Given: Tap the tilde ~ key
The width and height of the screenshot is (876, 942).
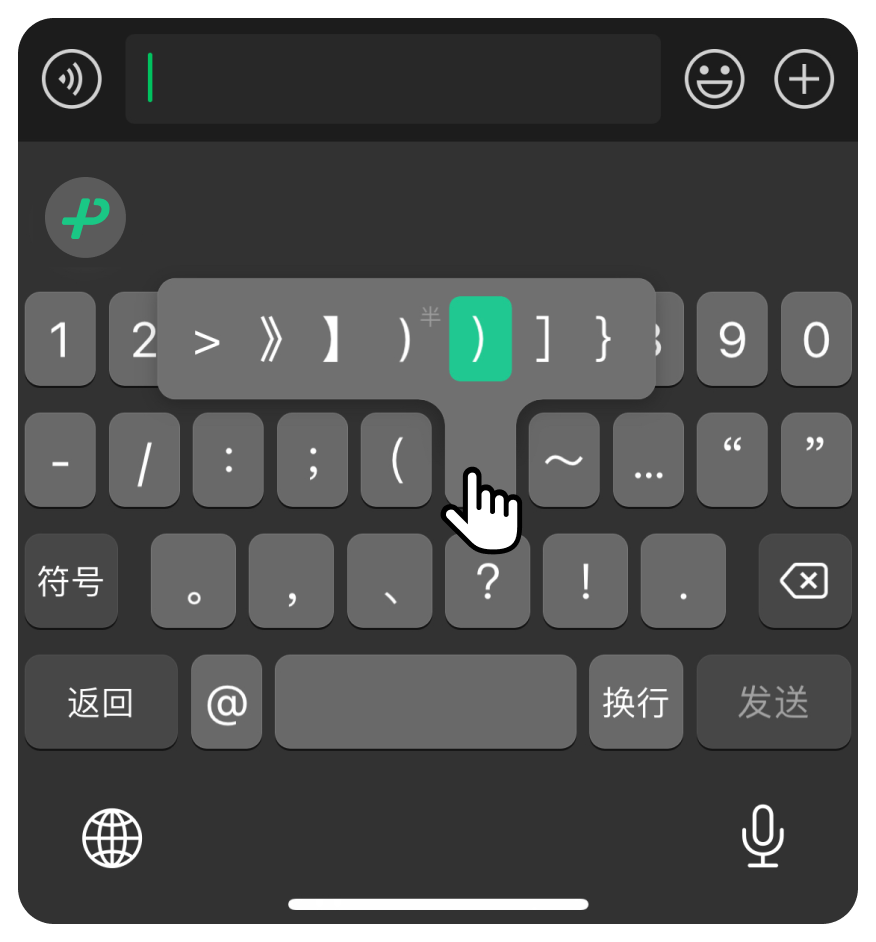Looking at the screenshot, I should [x=563, y=461].
